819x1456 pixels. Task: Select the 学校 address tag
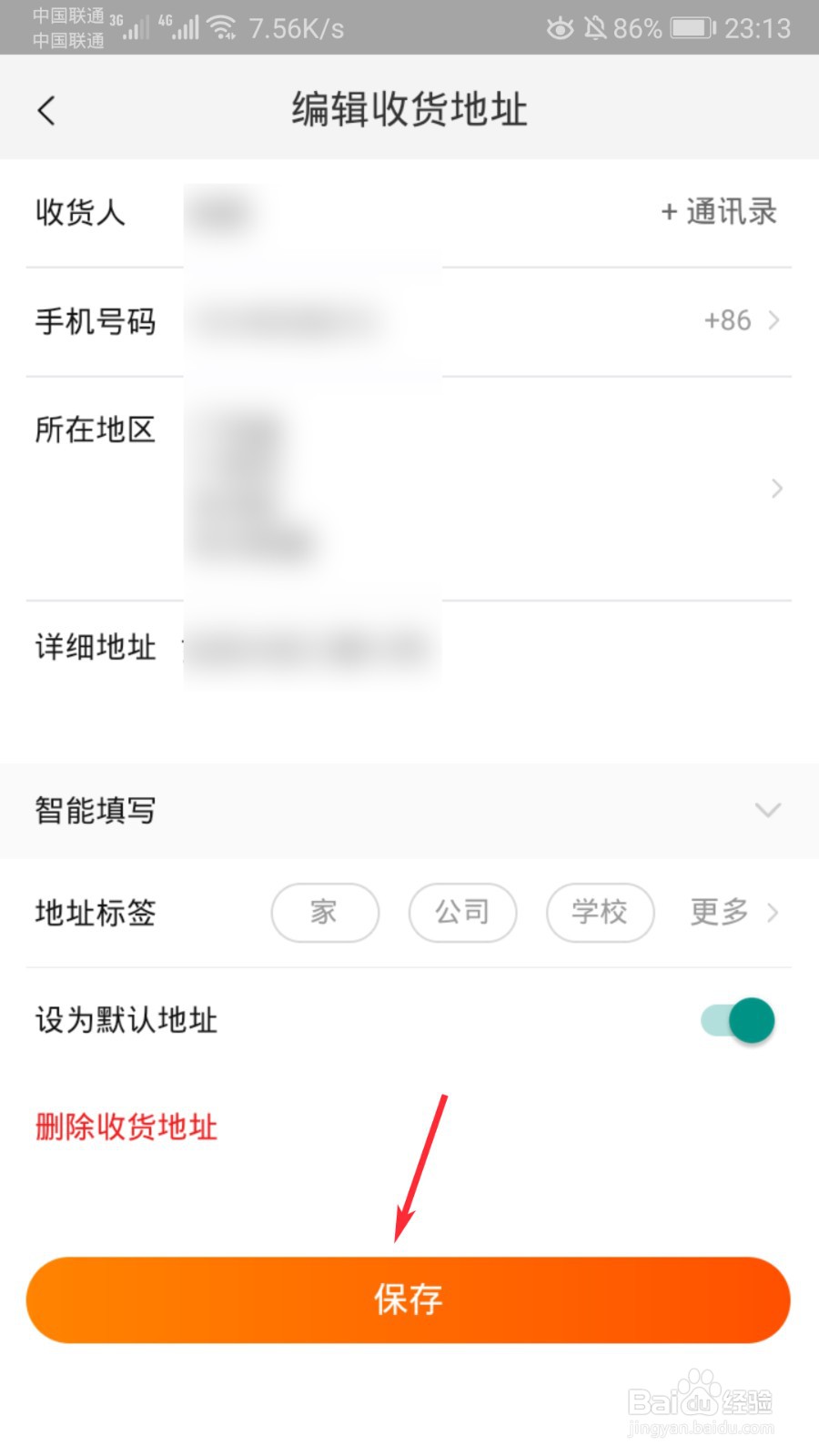click(x=600, y=913)
